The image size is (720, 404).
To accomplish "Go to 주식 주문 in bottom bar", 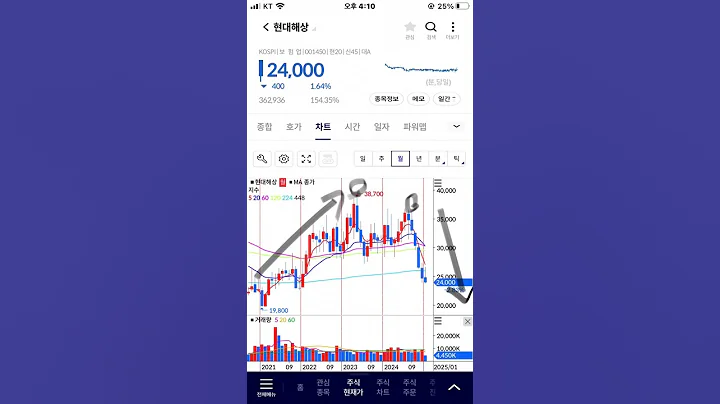I will (x=409, y=386).
